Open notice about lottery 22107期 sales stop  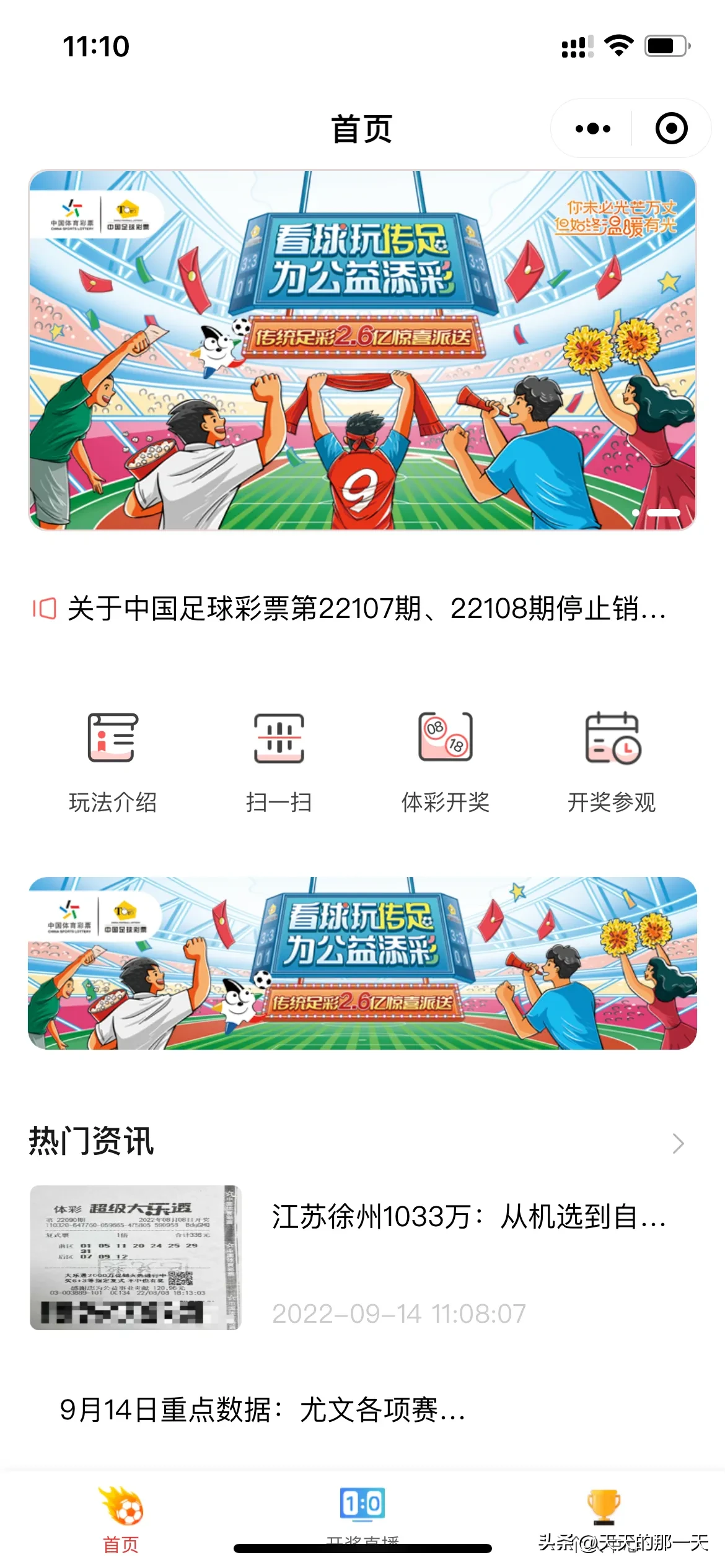366,608
